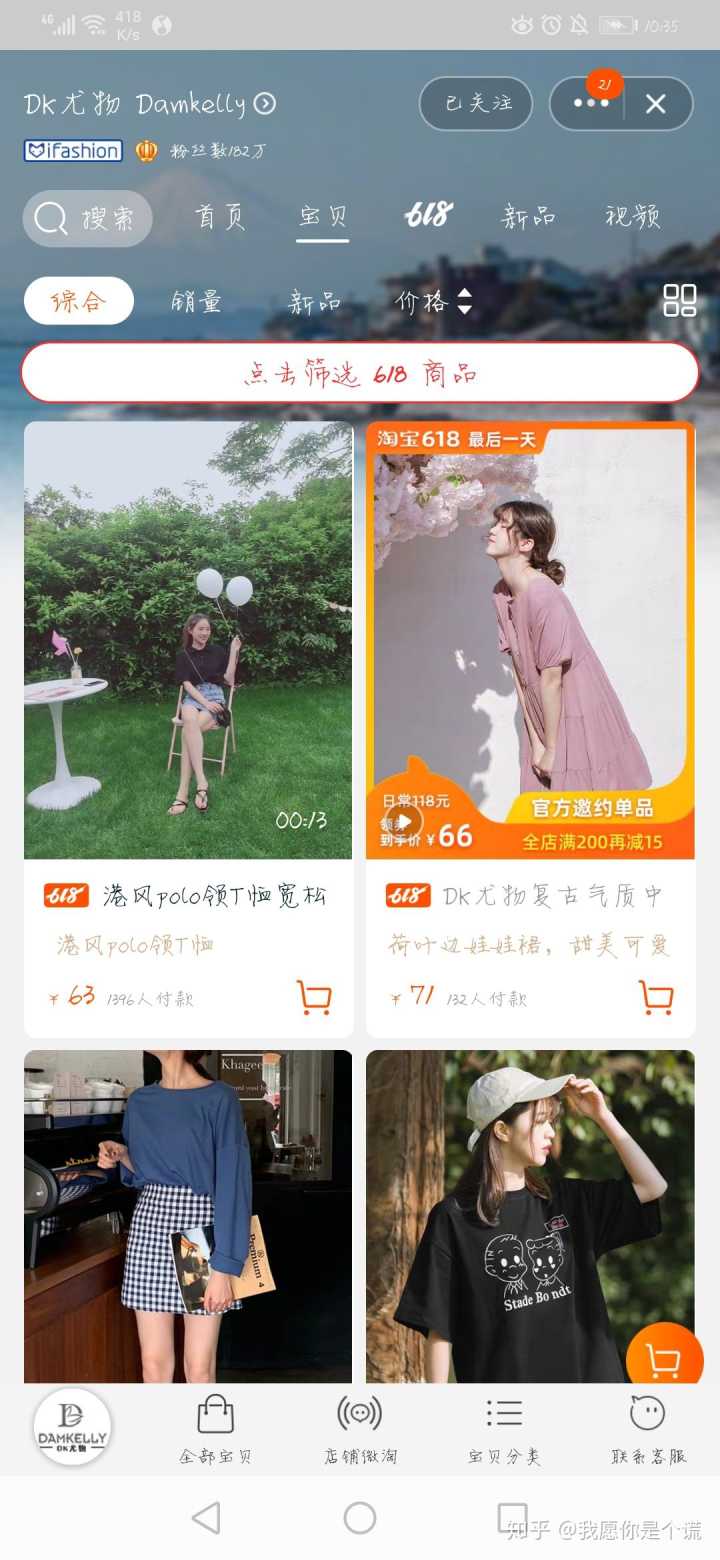This screenshot has width=720, height=1560.
Task: Sort items by 销量
Action: [196, 301]
